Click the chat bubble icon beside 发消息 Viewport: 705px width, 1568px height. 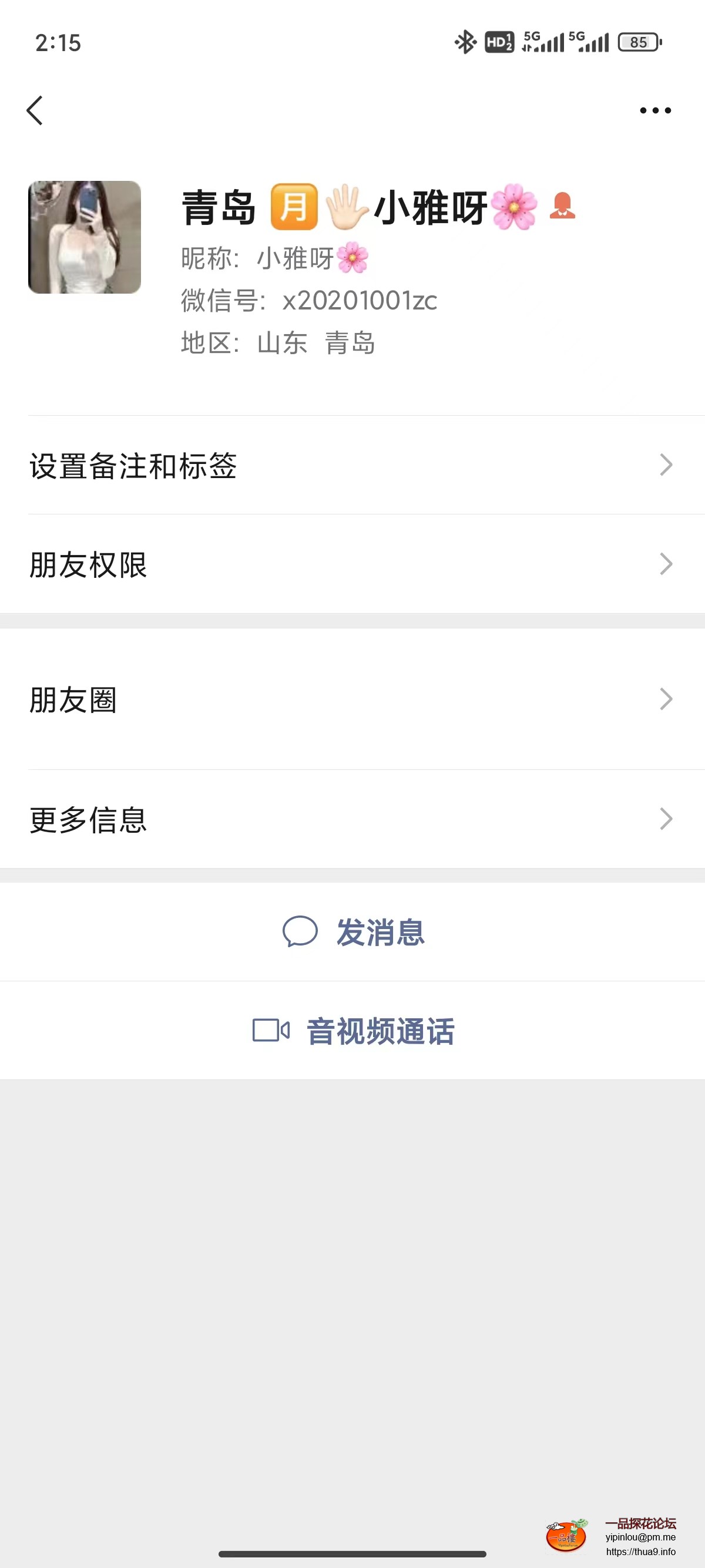point(300,931)
